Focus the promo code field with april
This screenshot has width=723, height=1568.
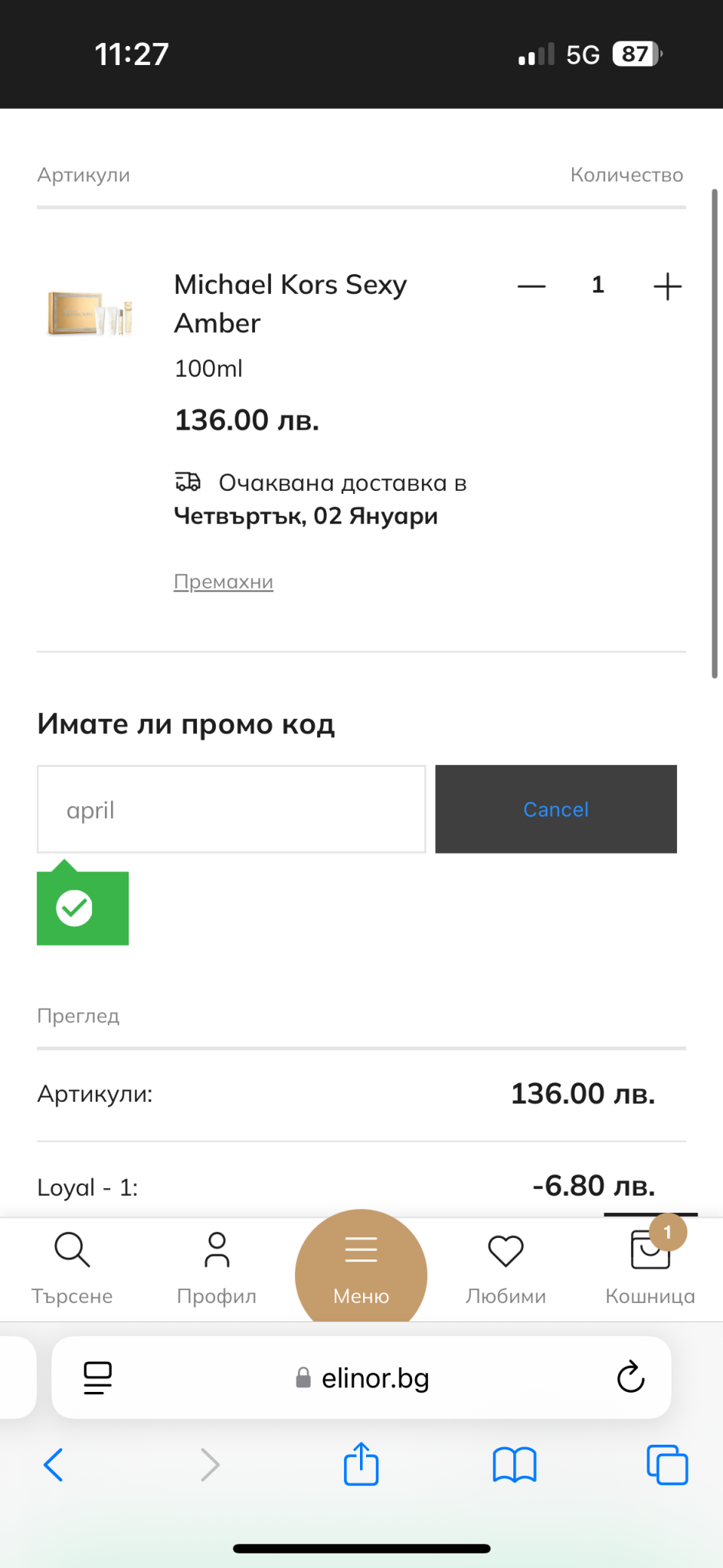(231, 809)
